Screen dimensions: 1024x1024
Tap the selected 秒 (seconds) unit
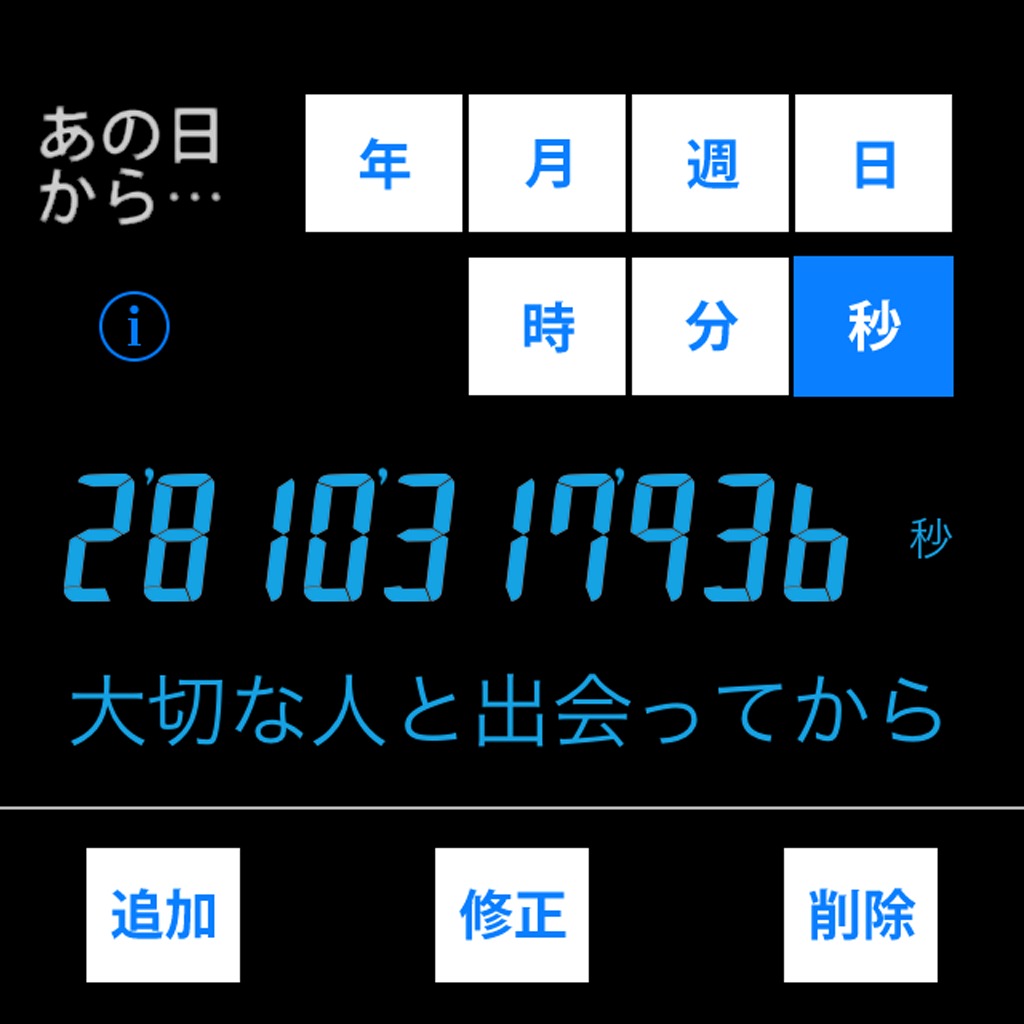[873, 326]
